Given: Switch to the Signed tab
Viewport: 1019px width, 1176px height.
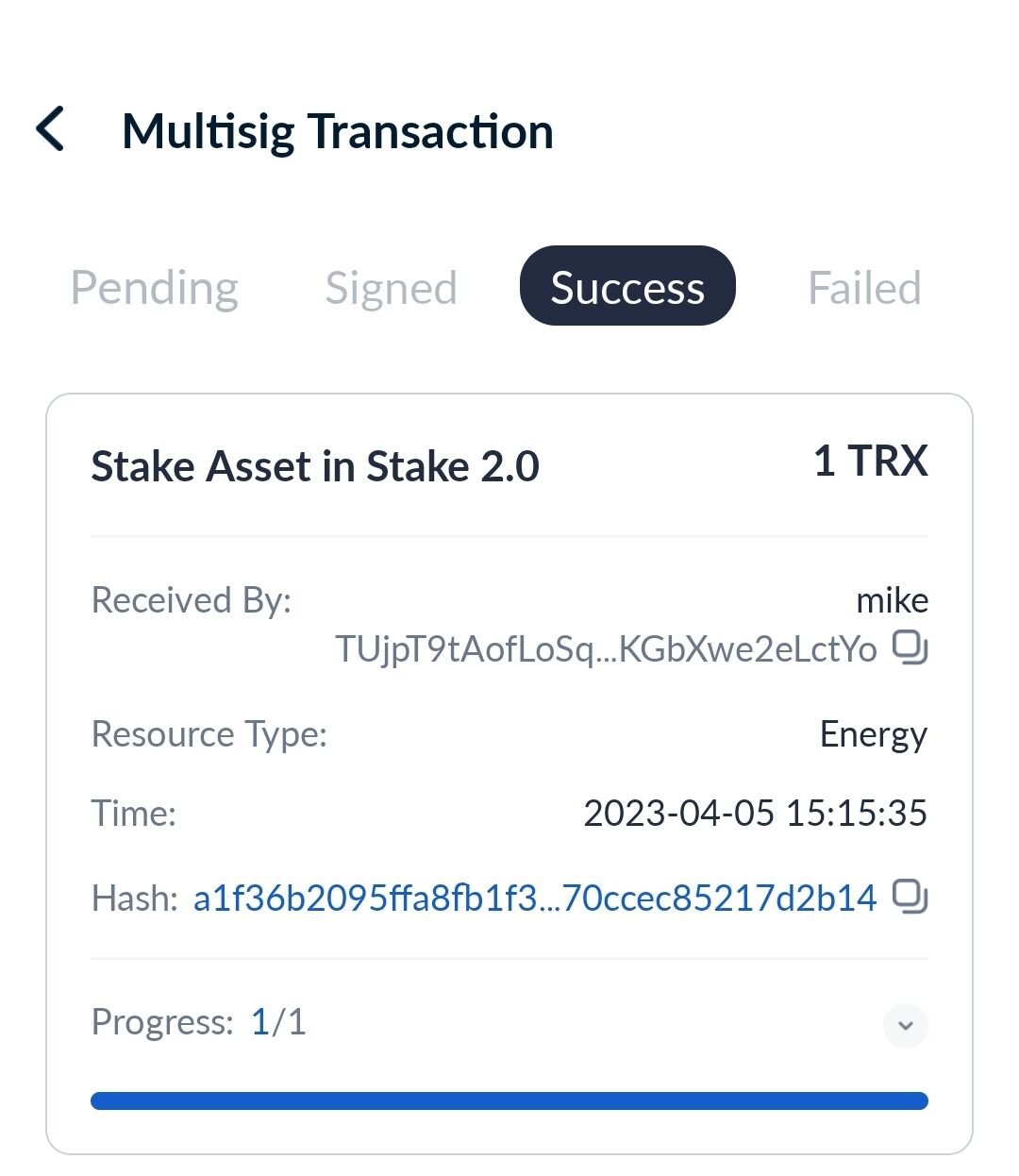Looking at the screenshot, I should click(391, 288).
